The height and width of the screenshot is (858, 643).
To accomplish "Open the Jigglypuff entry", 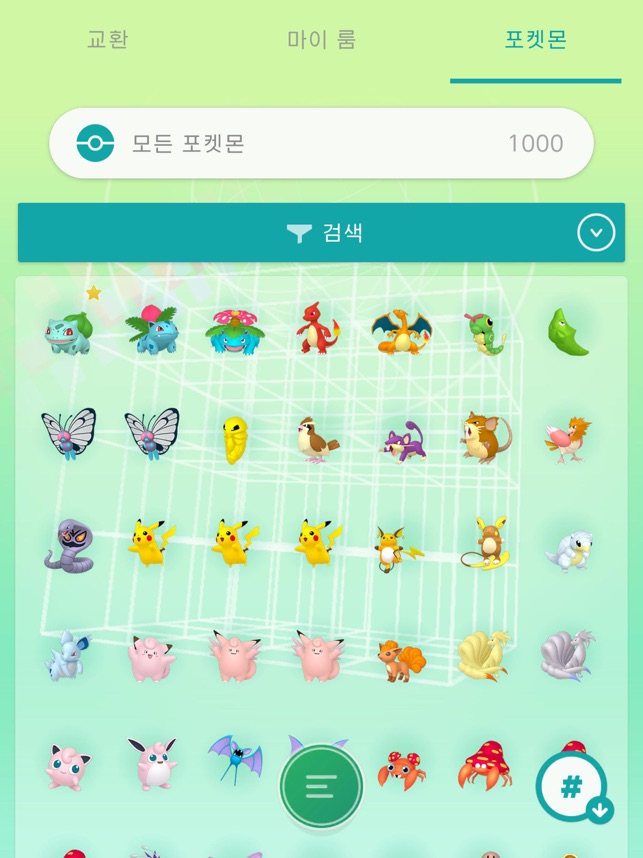I will click(68, 765).
